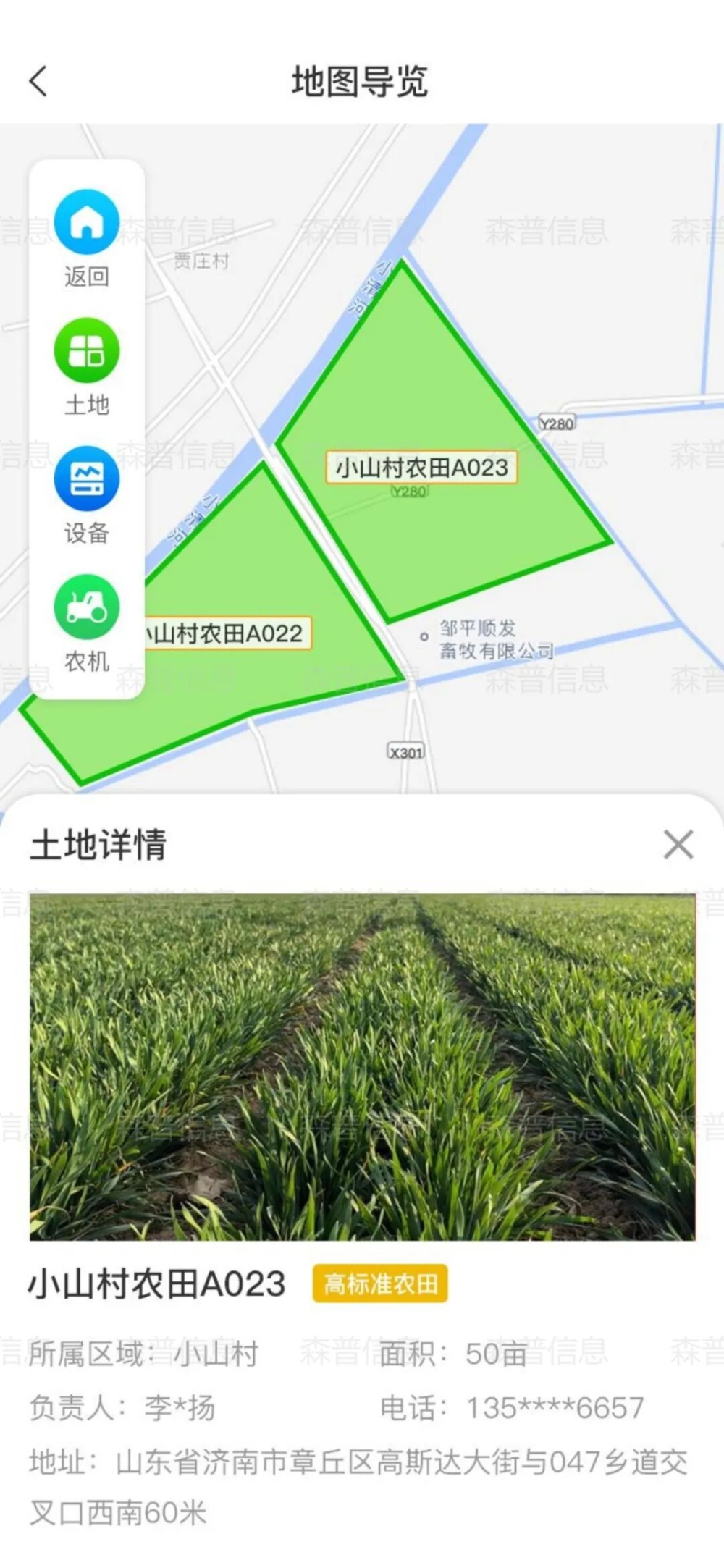Select the 山村农田A022 plot on the map

click(x=224, y=633)
